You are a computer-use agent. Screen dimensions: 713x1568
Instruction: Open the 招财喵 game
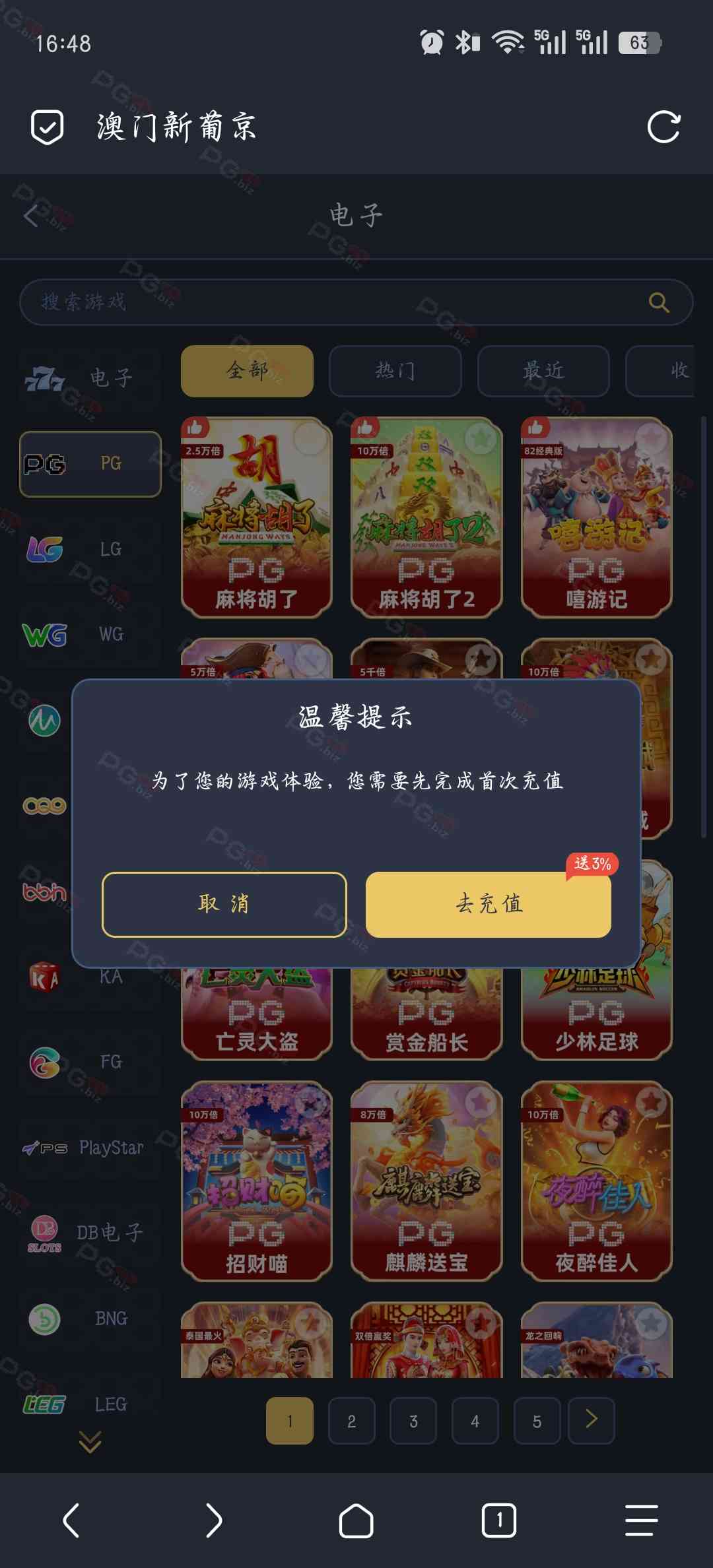coord(256,1181)
